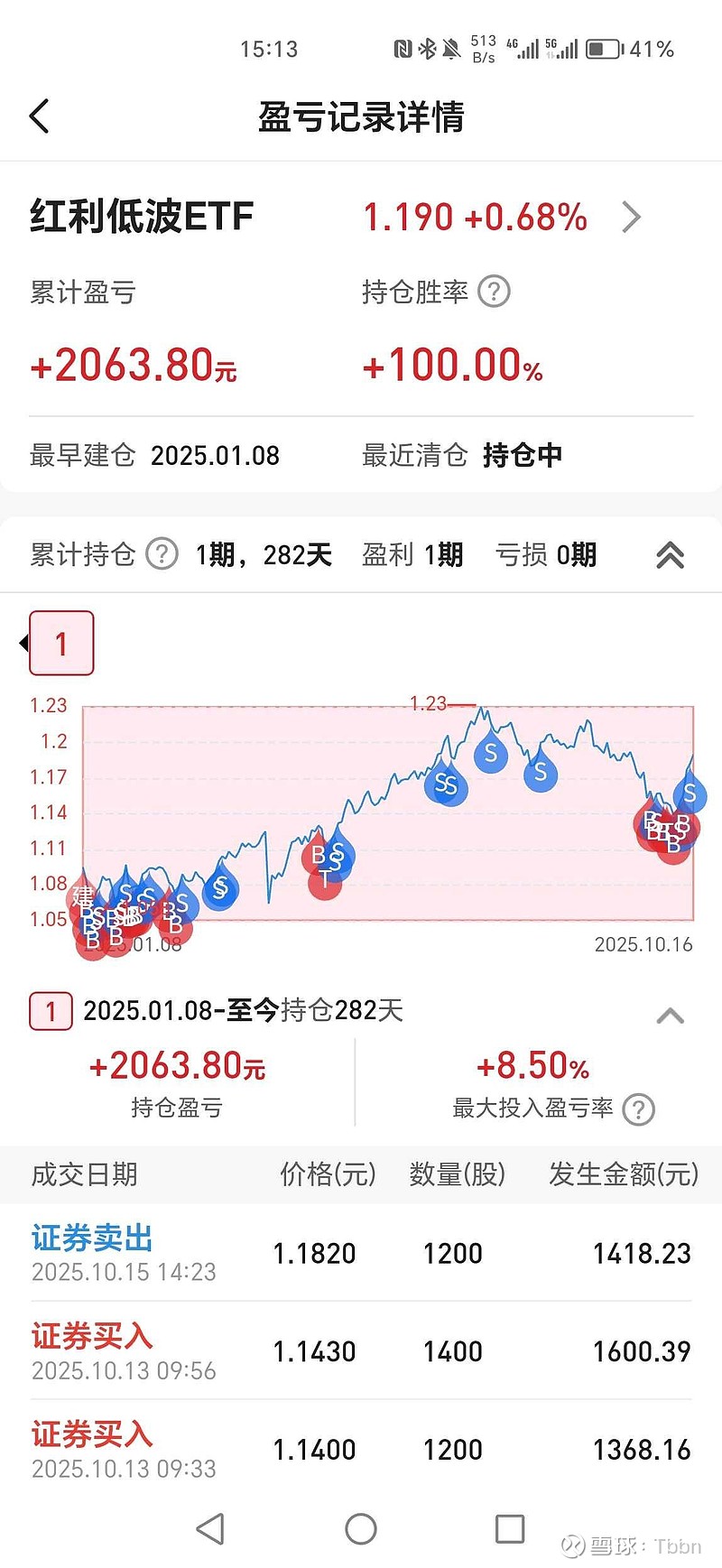Tap the Android back triangle navigation button
Screen dimensions: 722x1568
tap(211, 1530)
